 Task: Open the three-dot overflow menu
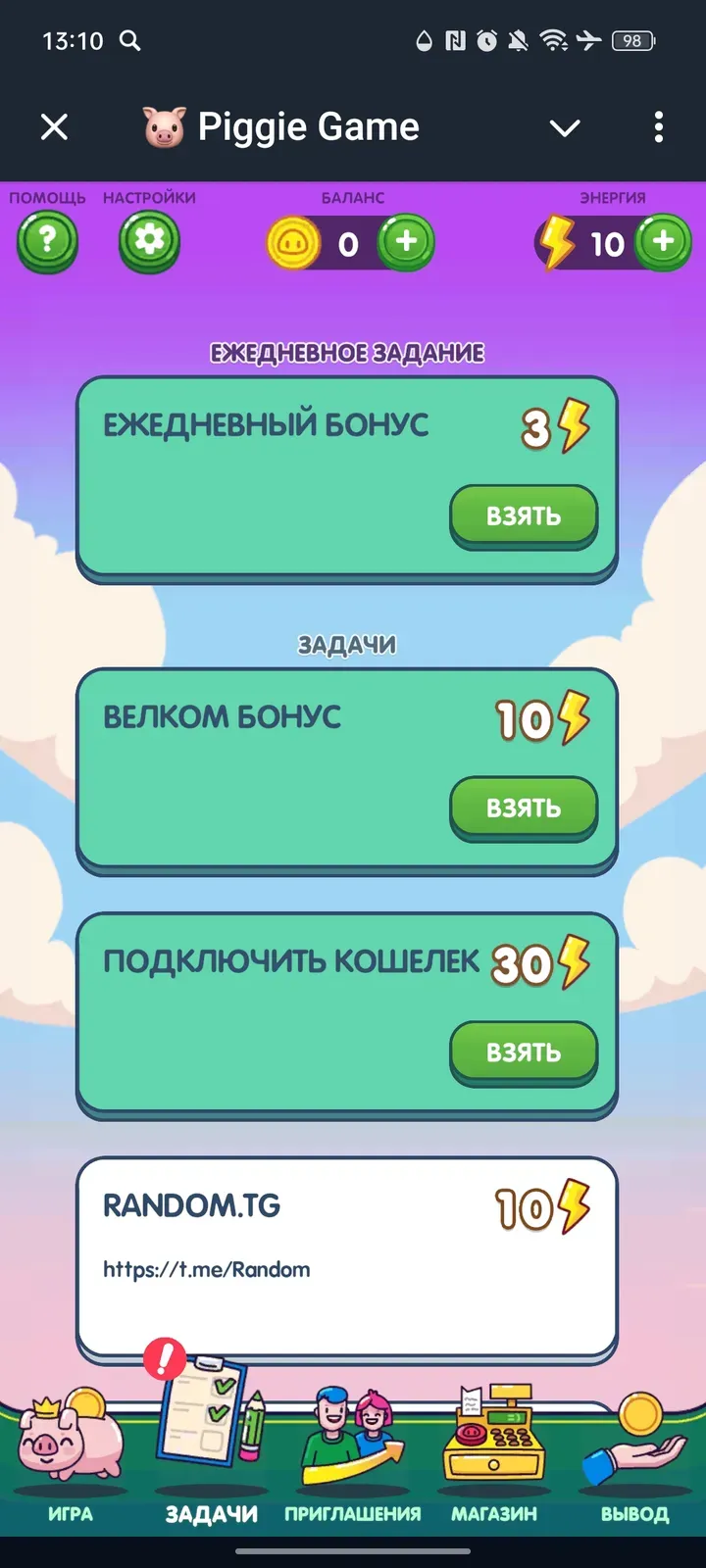tap(658, 126)
